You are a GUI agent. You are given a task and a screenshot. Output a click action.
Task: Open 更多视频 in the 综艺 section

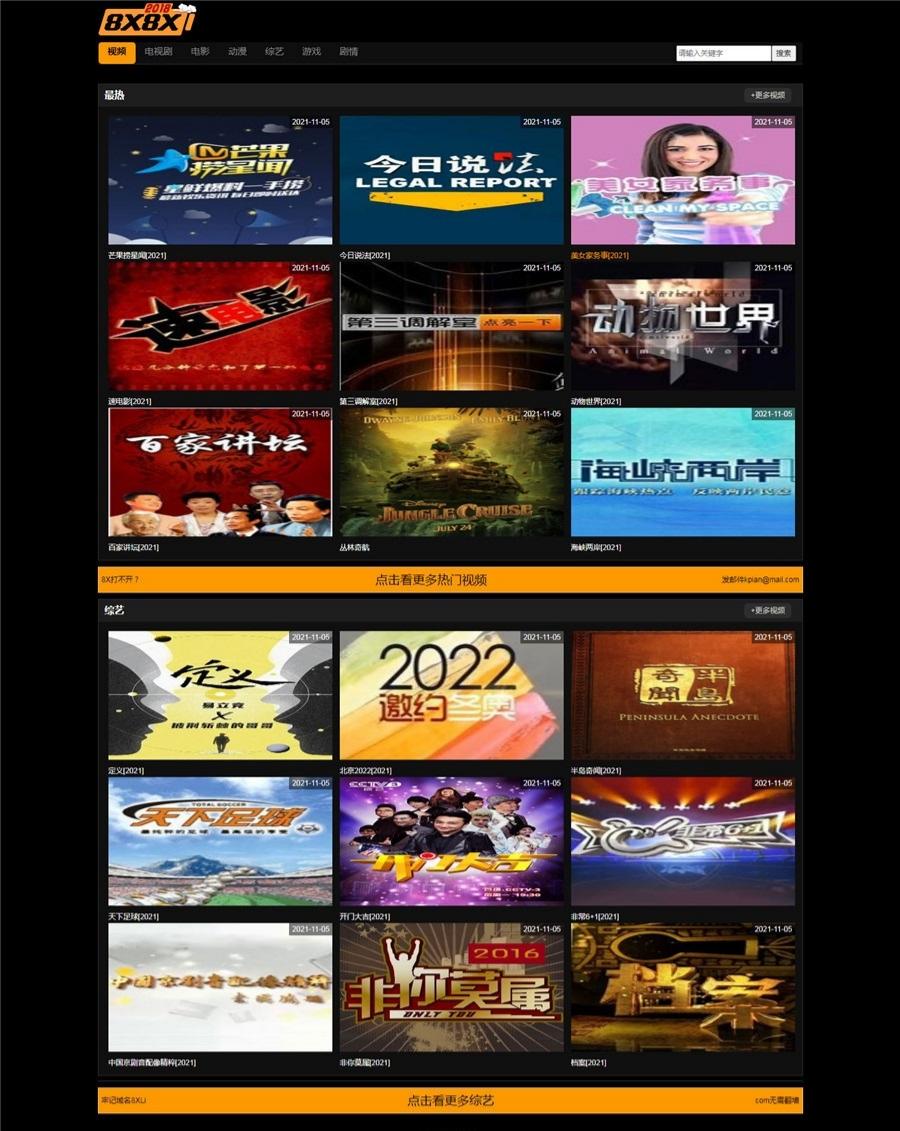point(767,610)
